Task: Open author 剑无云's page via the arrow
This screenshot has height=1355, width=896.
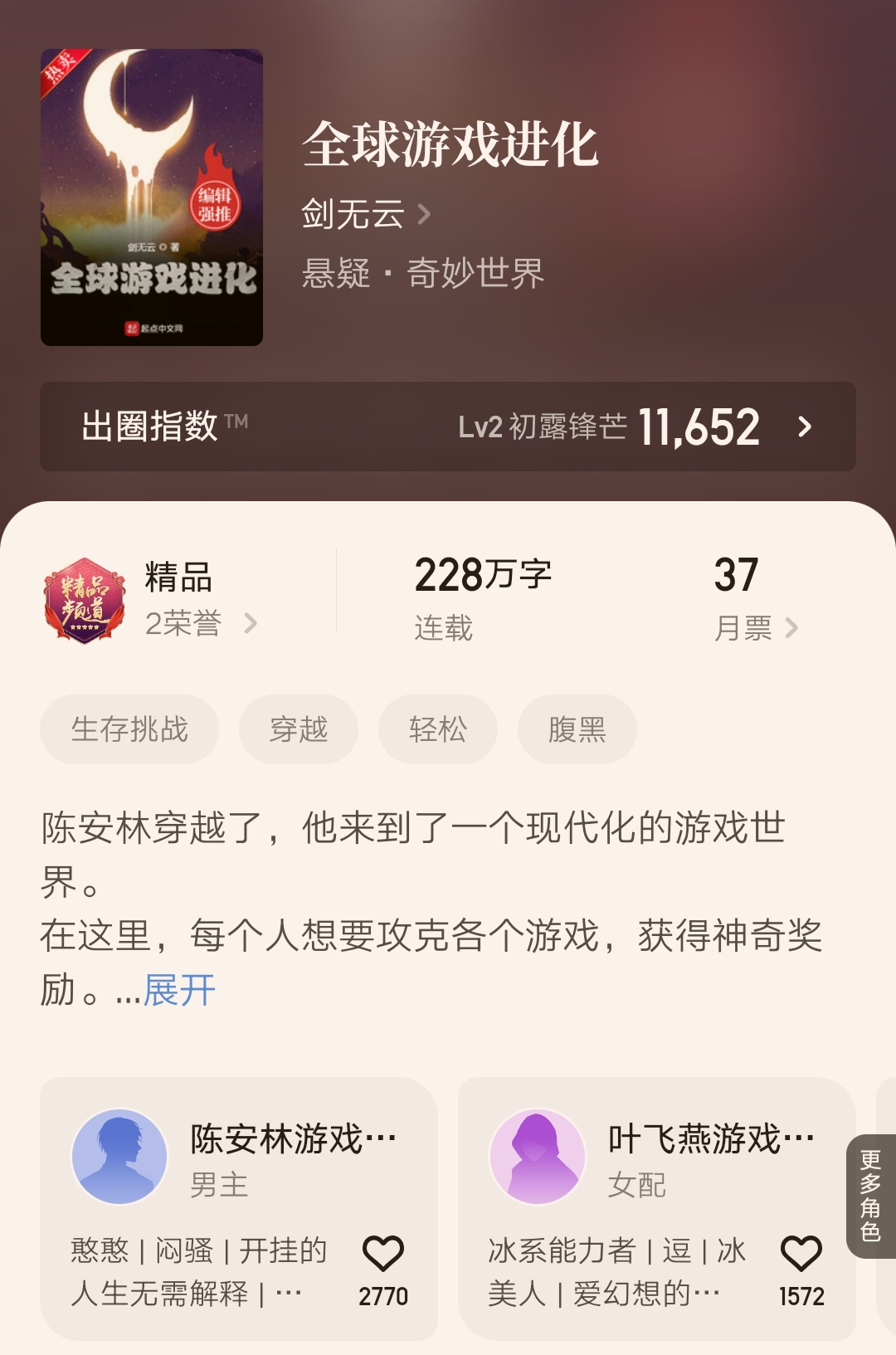Action: 425,214
